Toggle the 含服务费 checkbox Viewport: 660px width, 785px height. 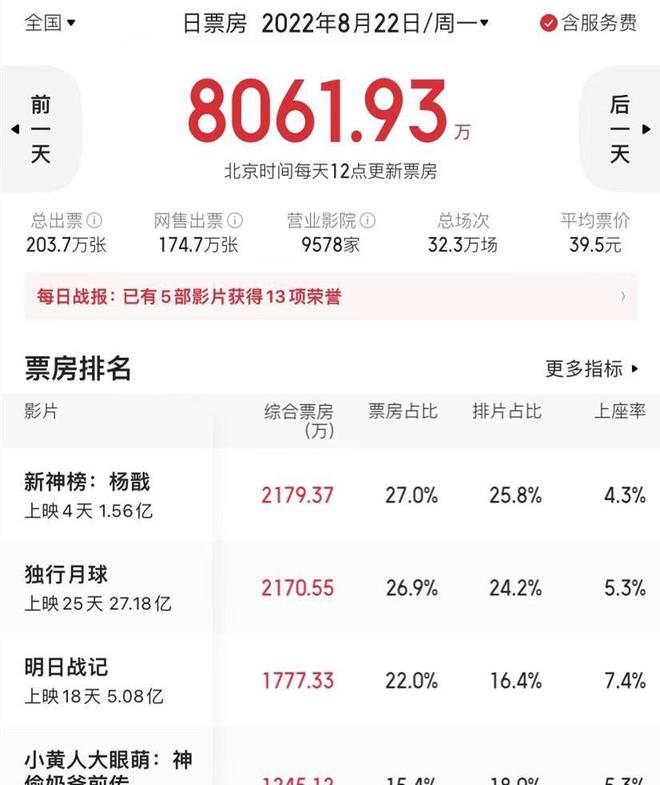[x=549, y=22]
